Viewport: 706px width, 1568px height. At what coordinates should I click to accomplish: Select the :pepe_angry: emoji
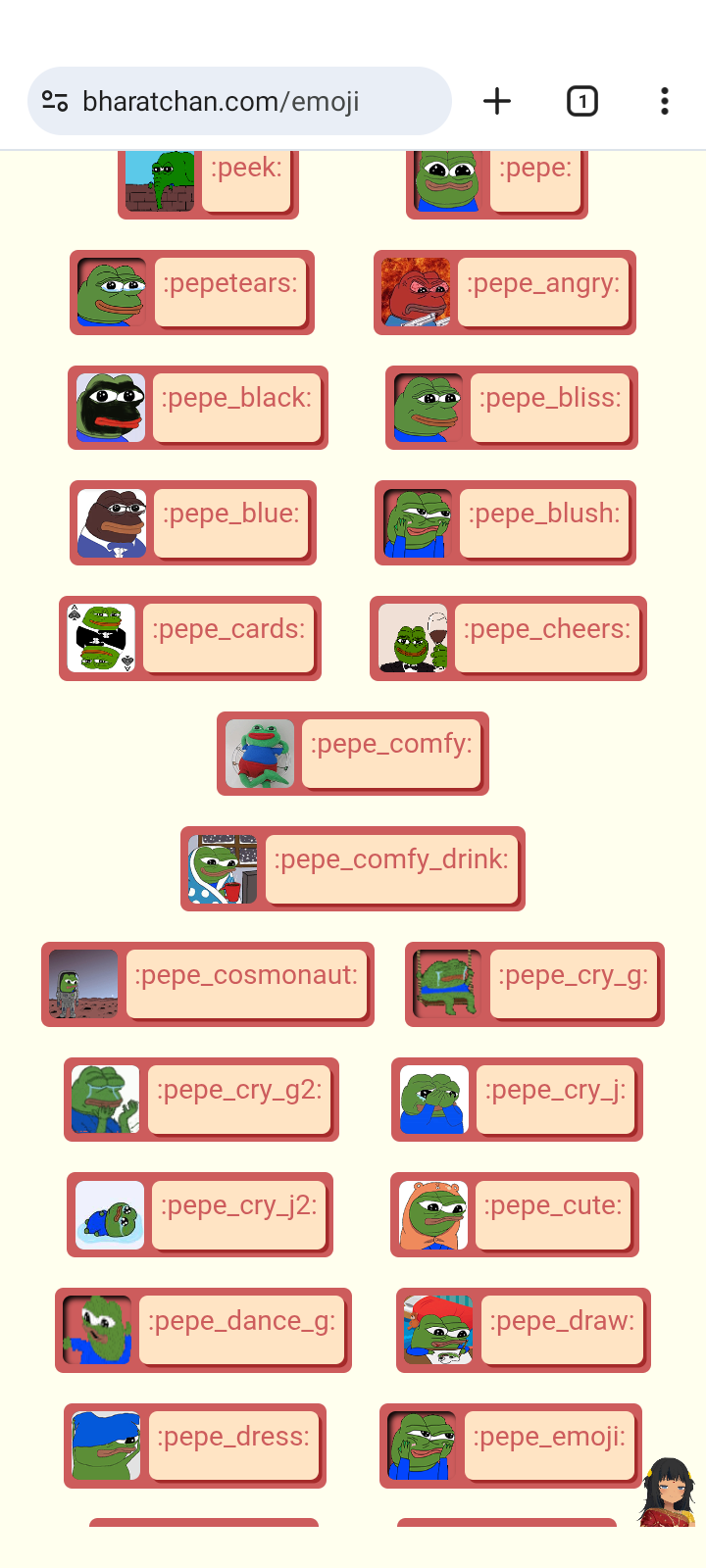(505, 292)
